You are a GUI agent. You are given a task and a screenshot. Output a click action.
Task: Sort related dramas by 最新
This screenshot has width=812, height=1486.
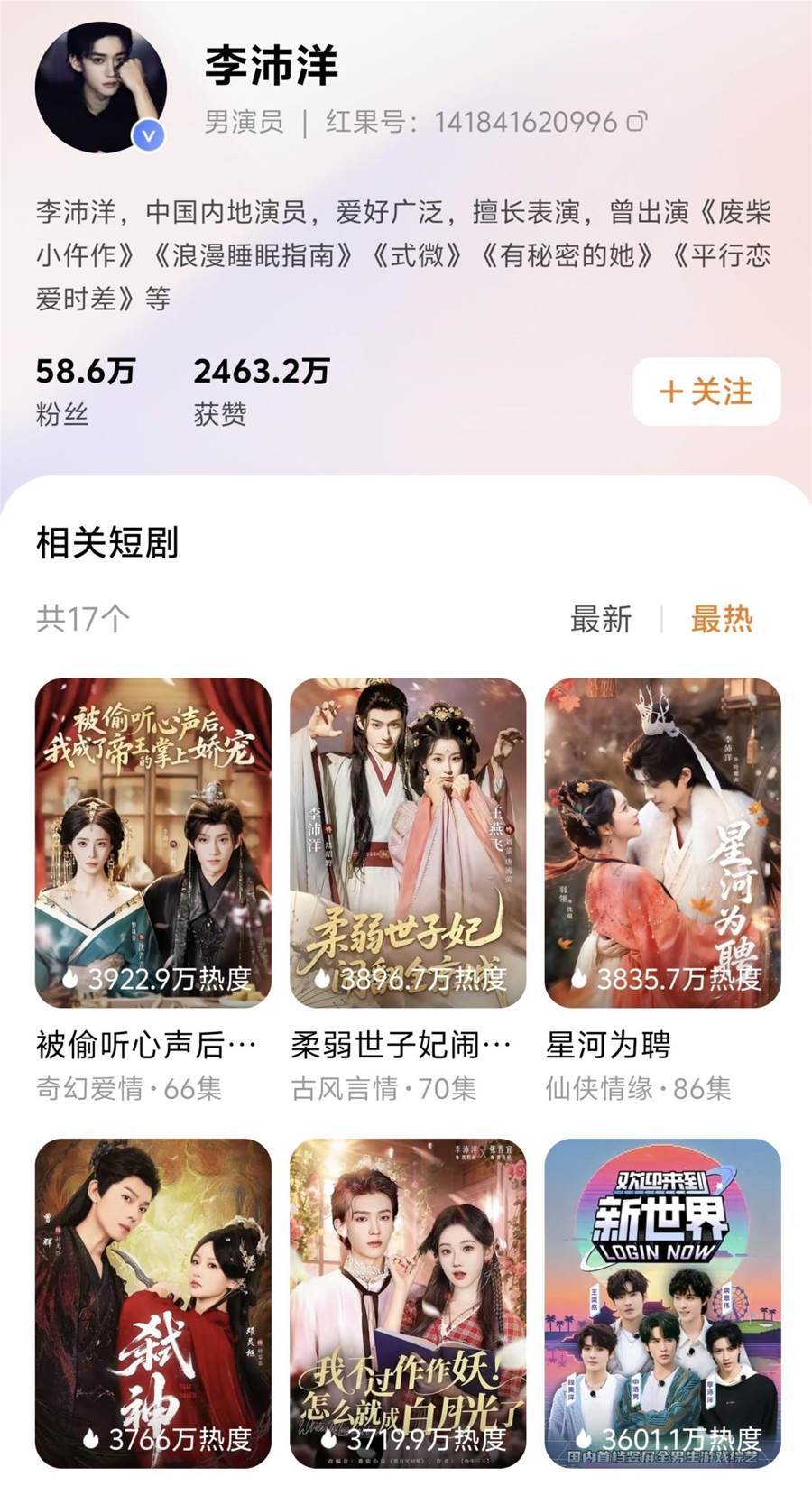pyautogui.click(x=601, y=619)
